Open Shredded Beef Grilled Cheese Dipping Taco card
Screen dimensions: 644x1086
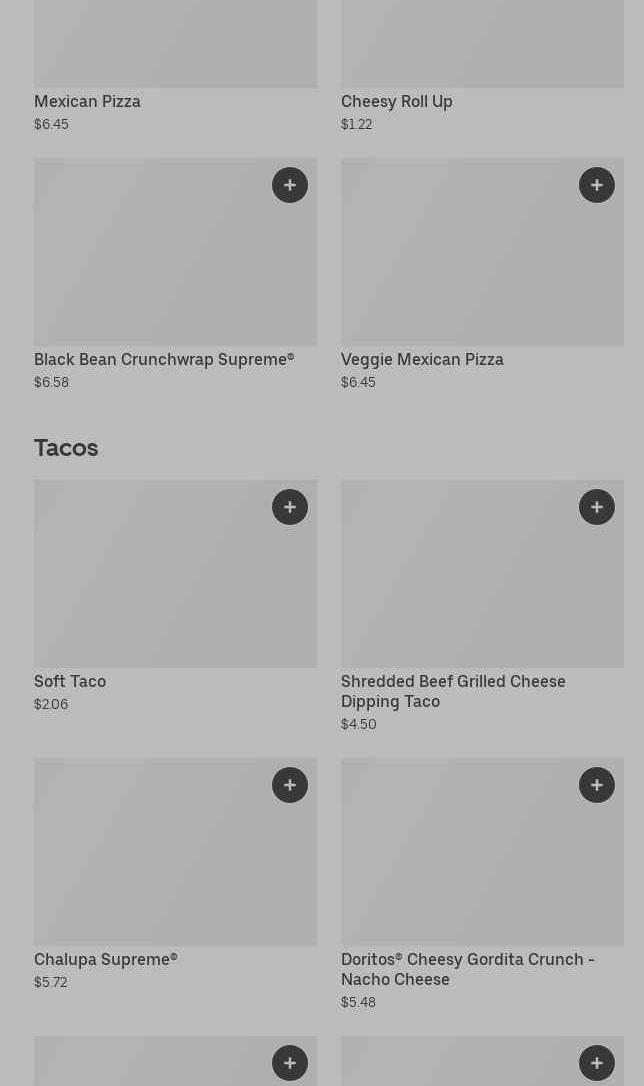pos(453,691)
